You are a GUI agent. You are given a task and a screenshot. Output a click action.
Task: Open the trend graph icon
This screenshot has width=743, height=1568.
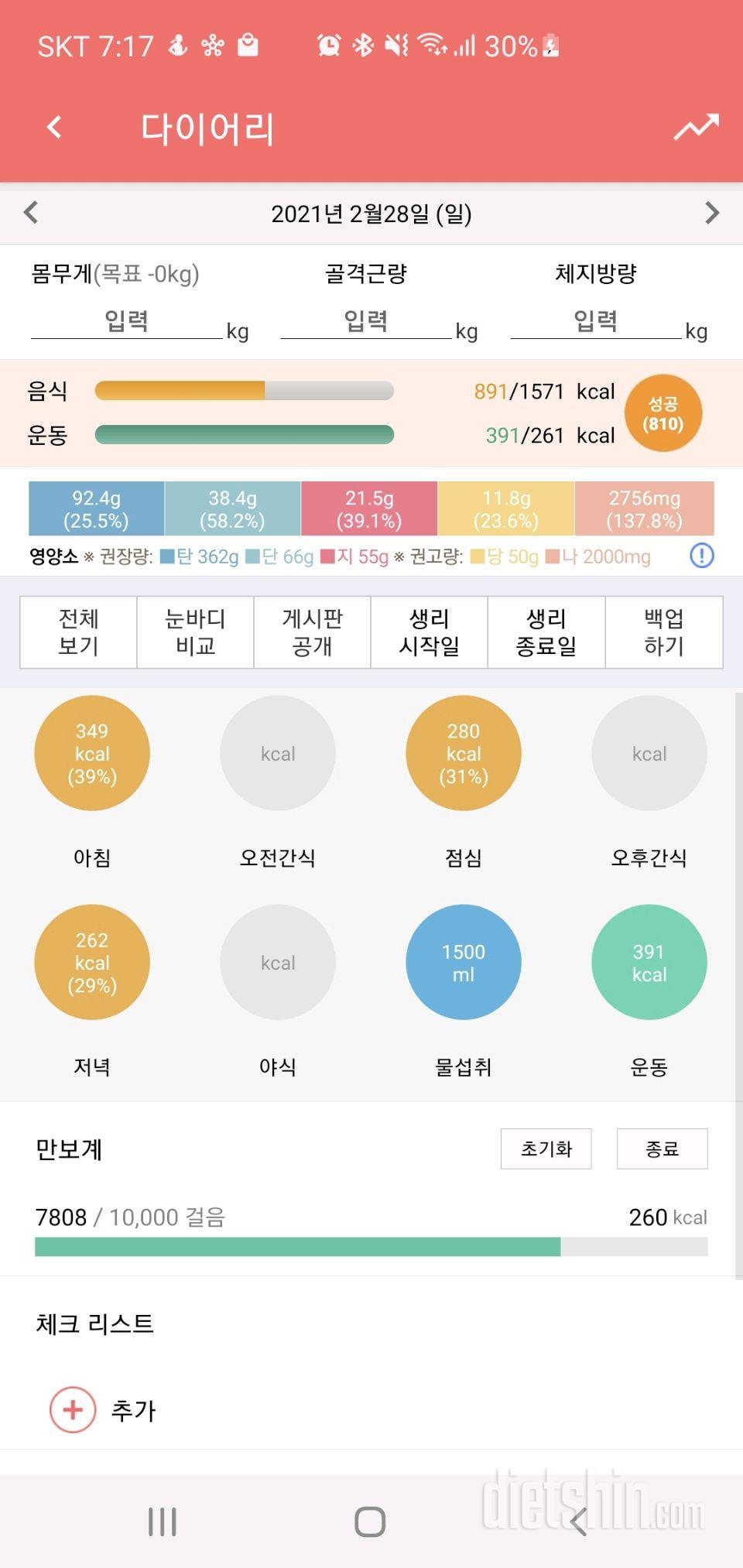(x=696, y=128)
